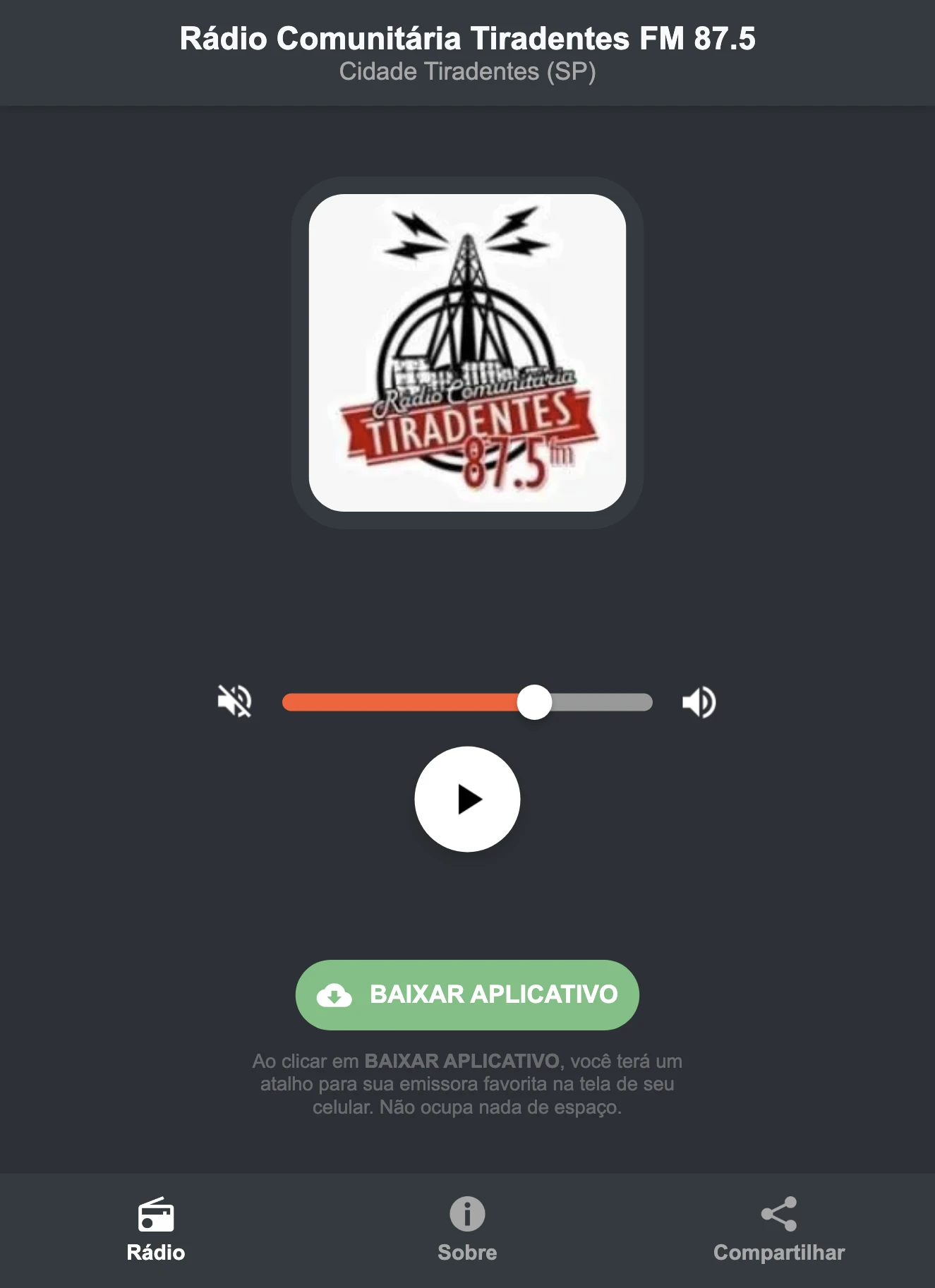
Task: Click the Tiradentes 87.5 FM logo
Action: click(x=467, y=349)
